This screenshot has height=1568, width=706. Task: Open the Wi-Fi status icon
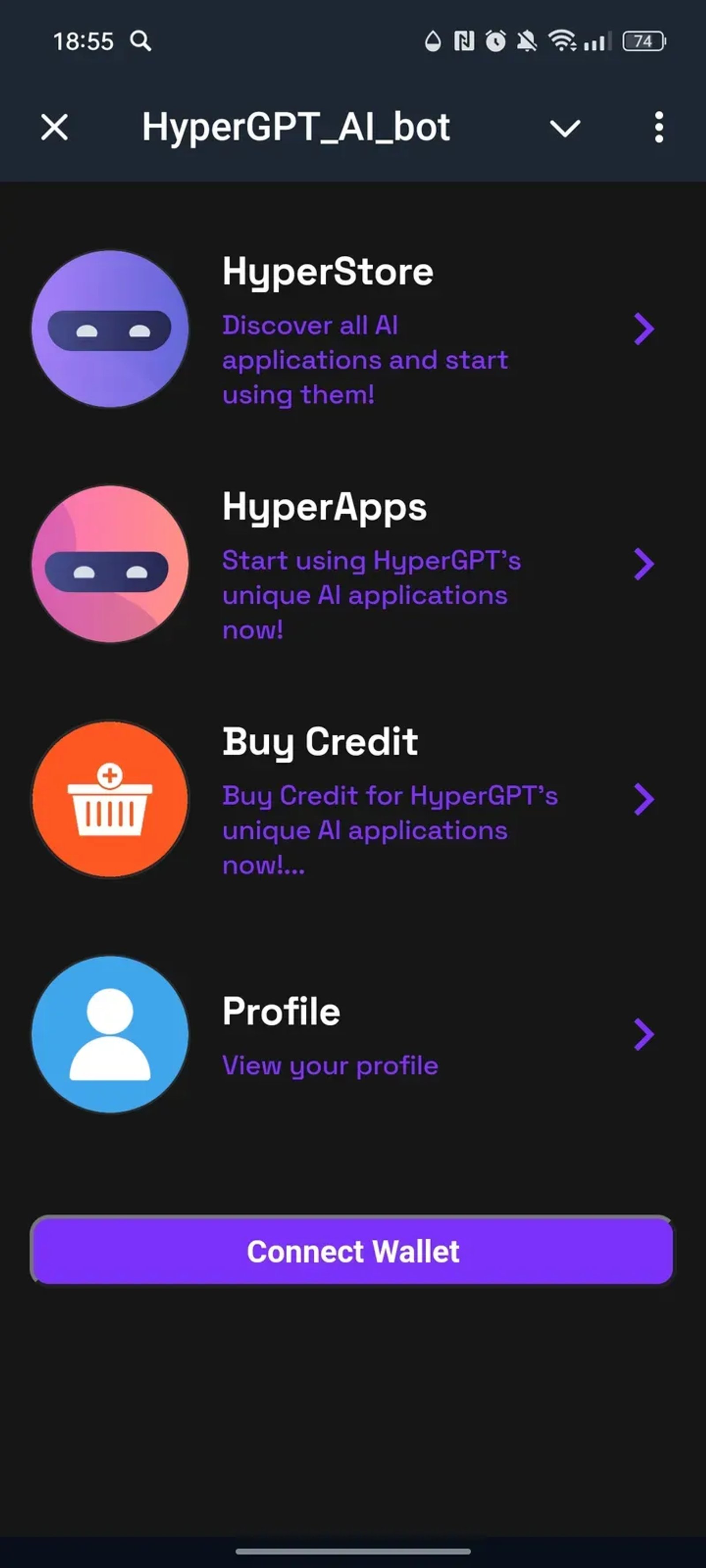[563, 41]
